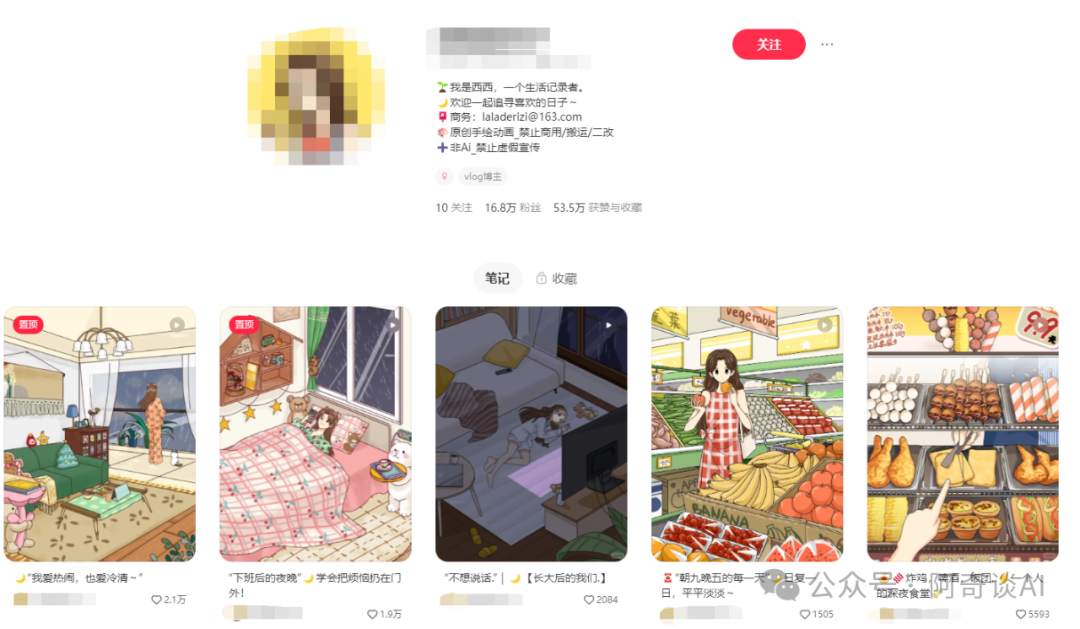Screen dimensions: 1080x629
Task: Switch to the 收藏 tab
Action: tap(557, 279)
